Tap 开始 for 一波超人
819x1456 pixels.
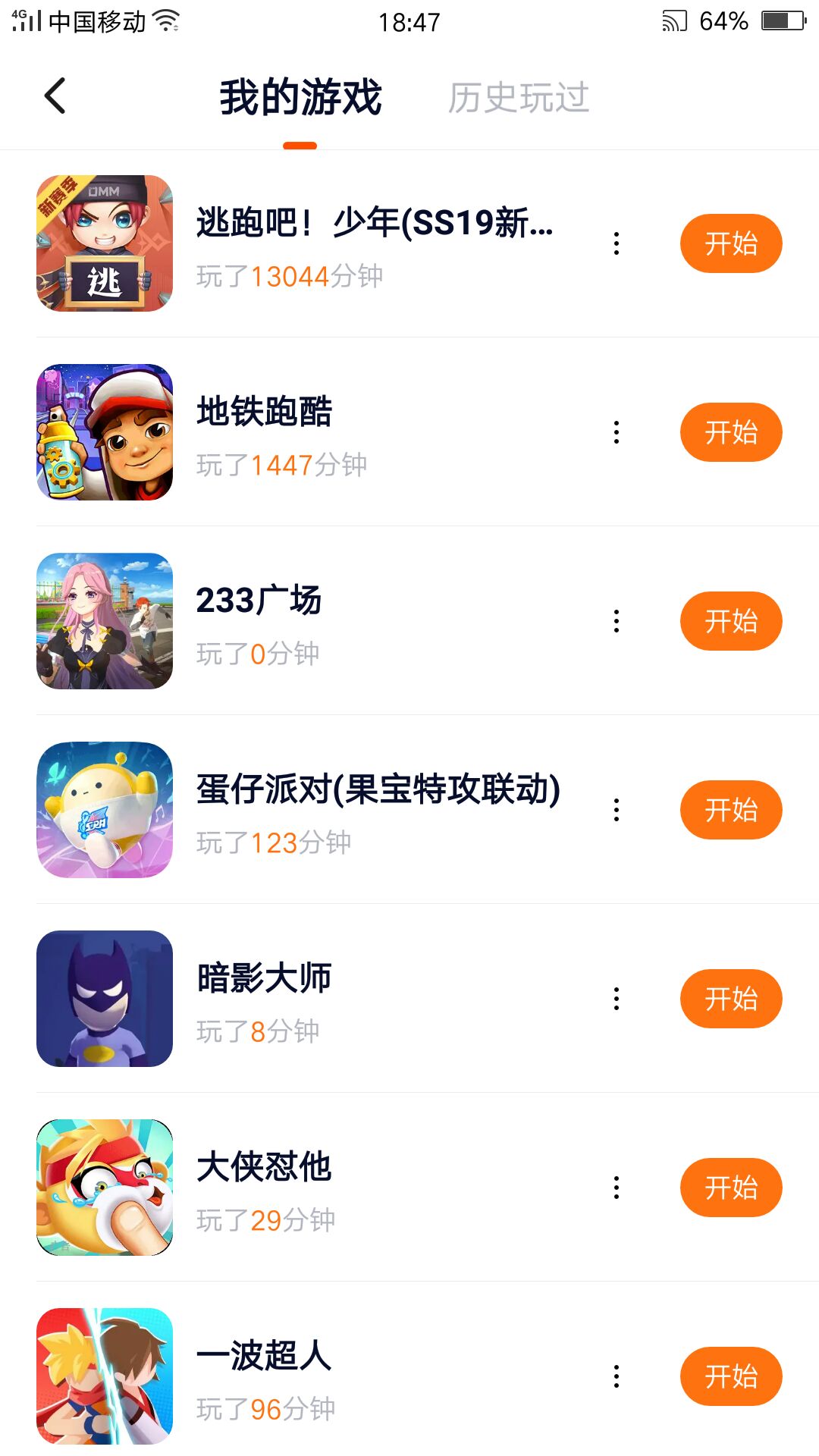[x=730, y=1376]
